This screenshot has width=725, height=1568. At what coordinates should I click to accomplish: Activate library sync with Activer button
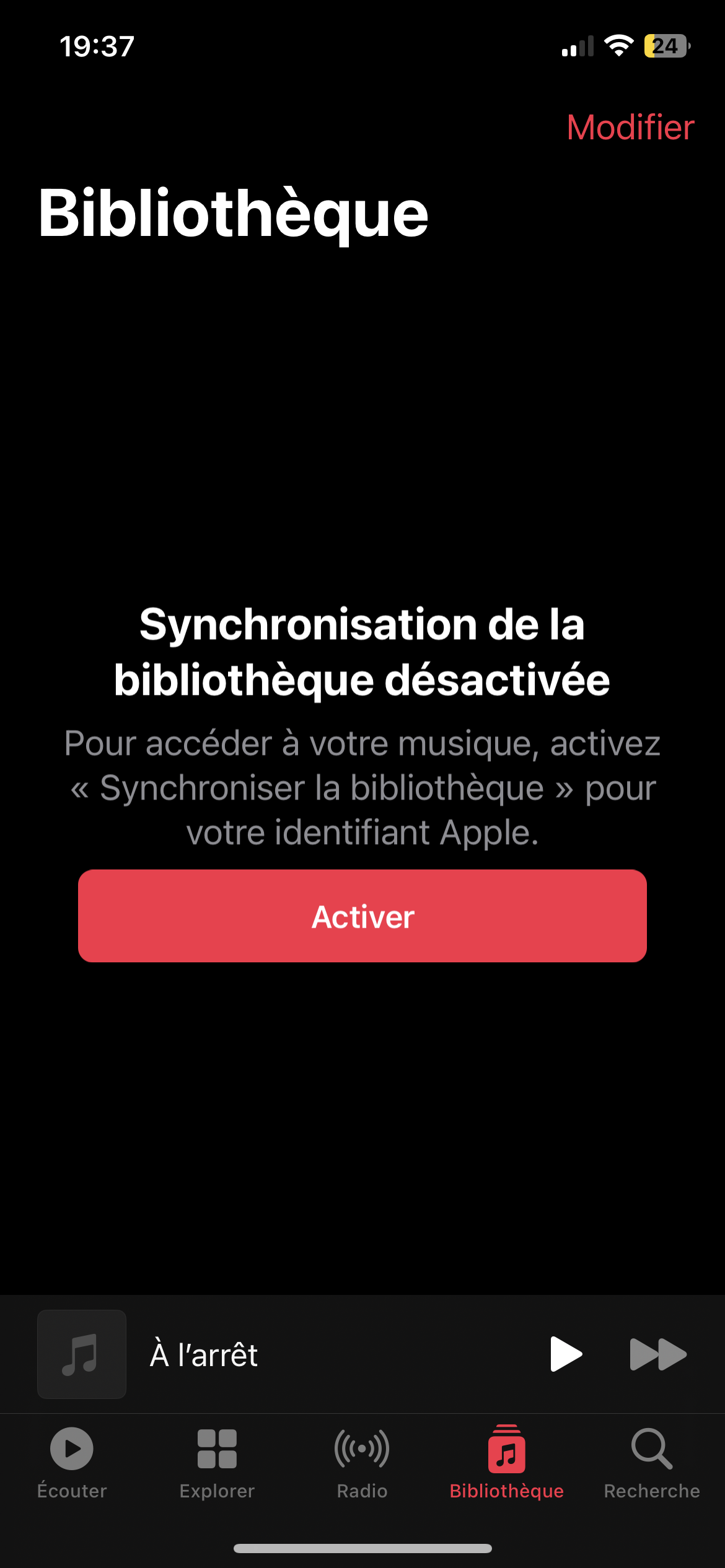pos(362,916)
